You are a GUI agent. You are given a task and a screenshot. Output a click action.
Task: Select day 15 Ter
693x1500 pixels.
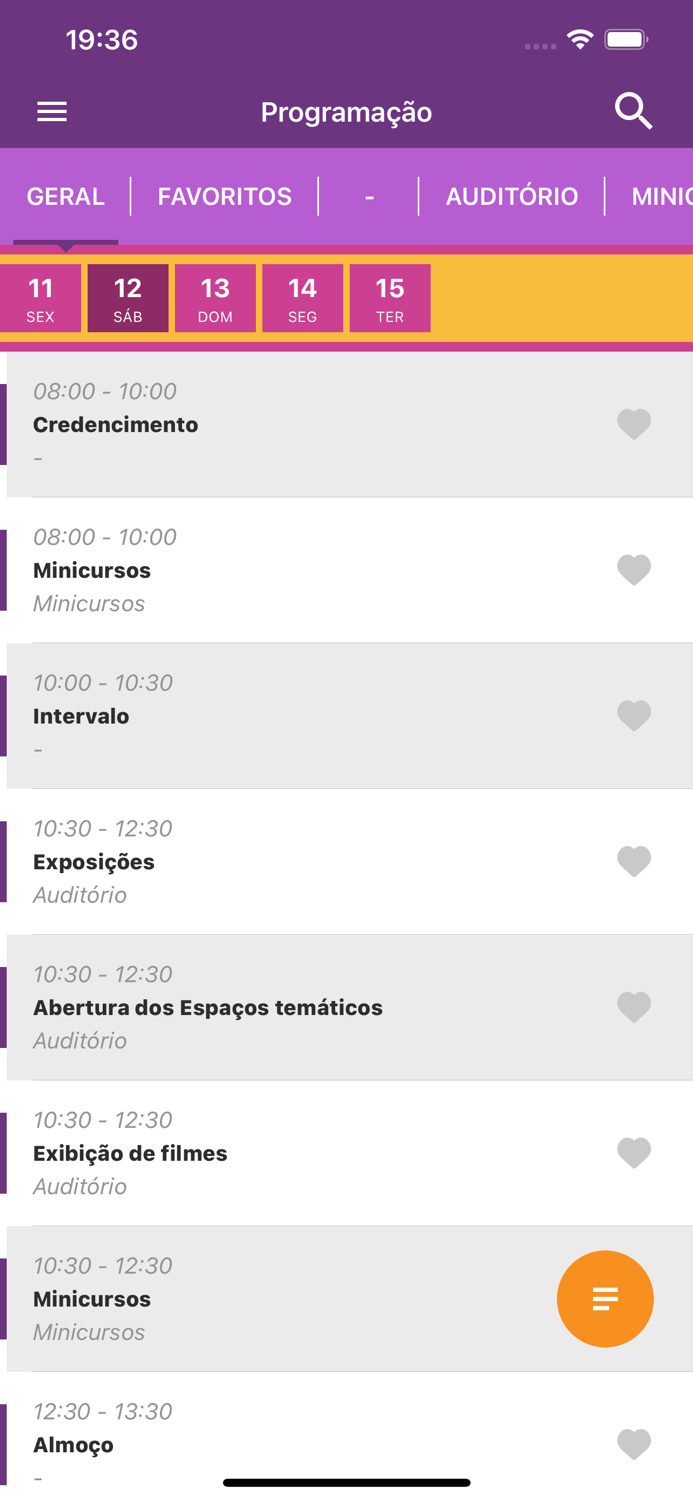pyautogui.click(x=390, y=298)
